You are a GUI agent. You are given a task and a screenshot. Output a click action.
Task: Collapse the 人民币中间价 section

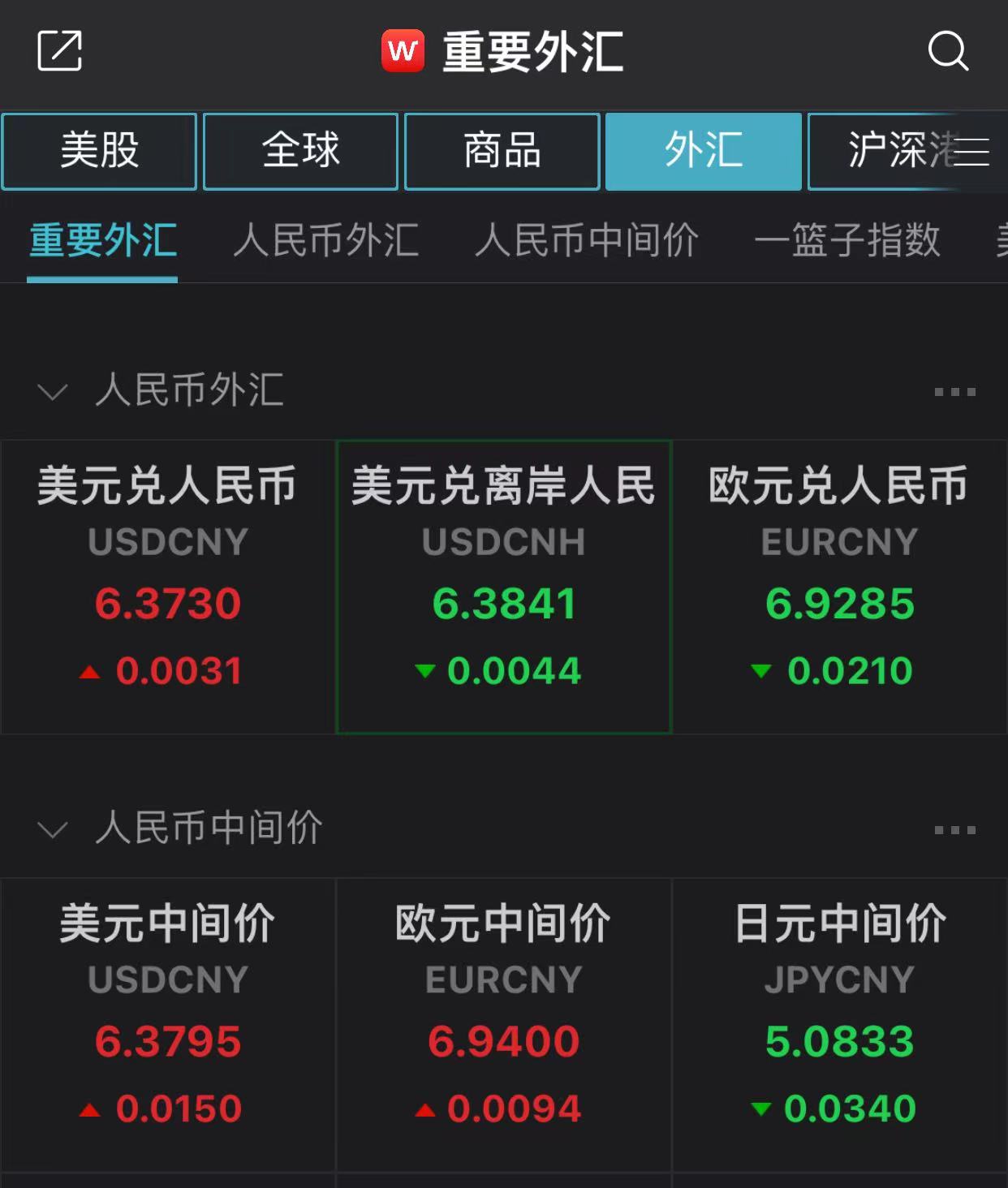point(54,830)
